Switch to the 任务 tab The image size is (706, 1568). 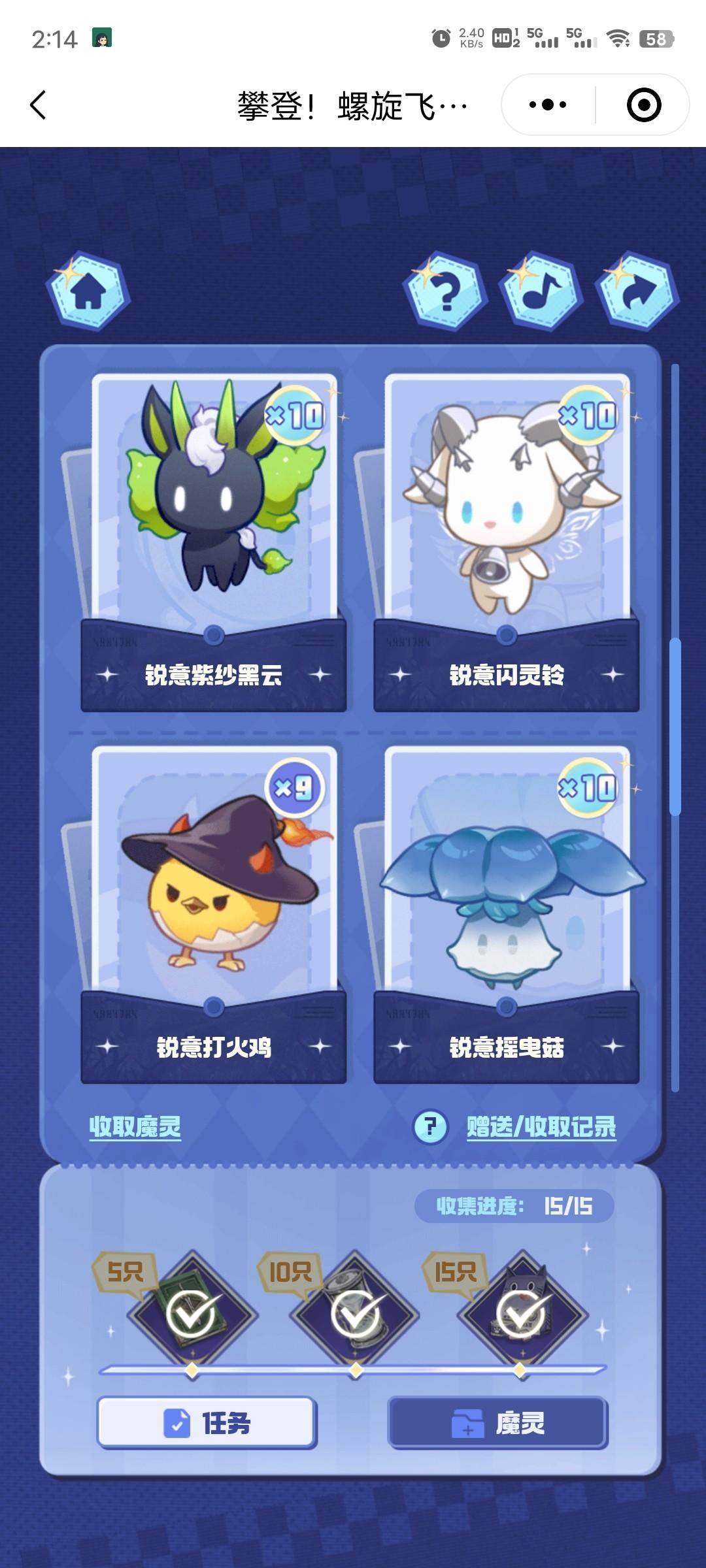point(207,1422)
